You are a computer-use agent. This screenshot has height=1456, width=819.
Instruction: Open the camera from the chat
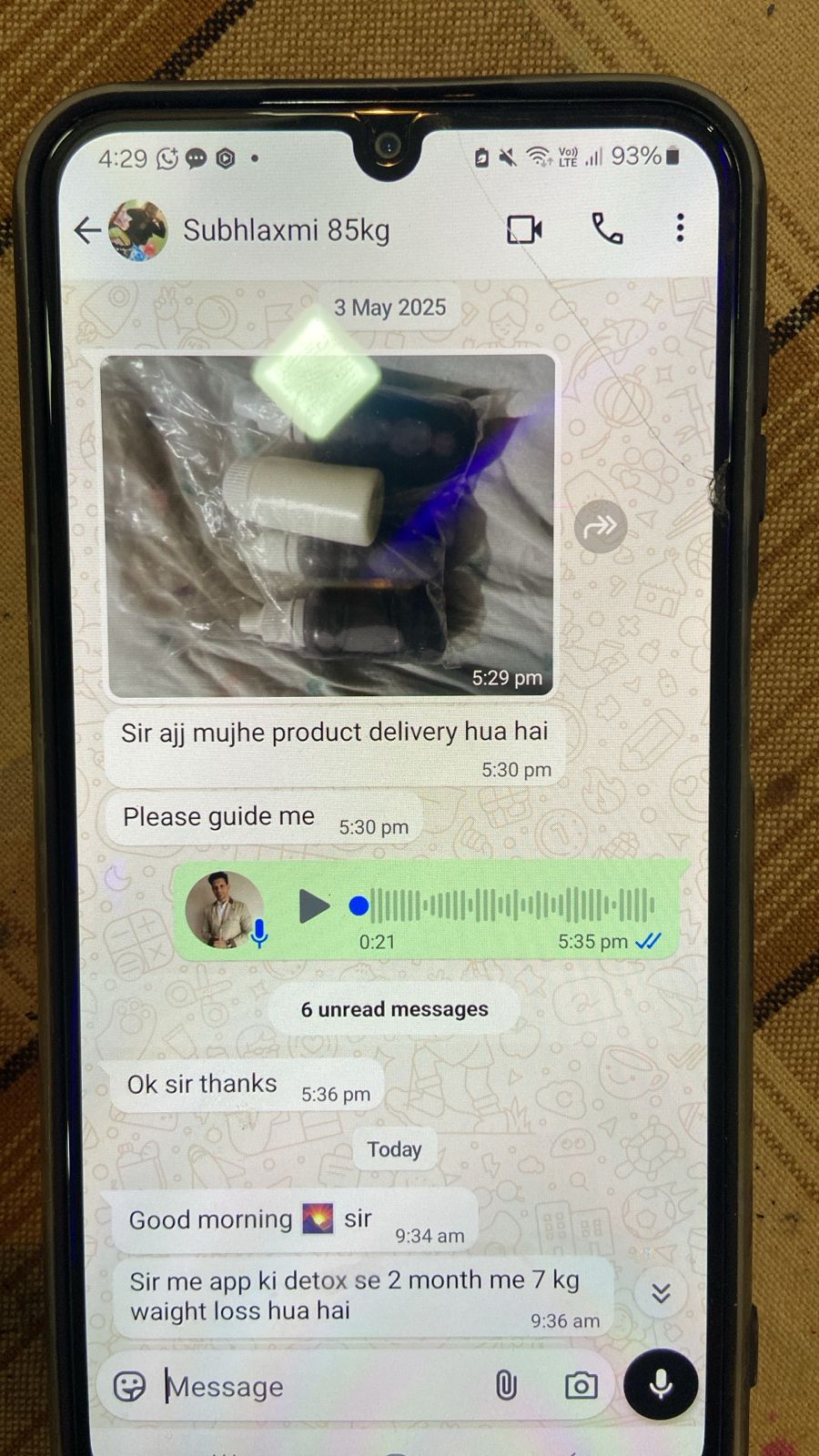pos(581,1386)
